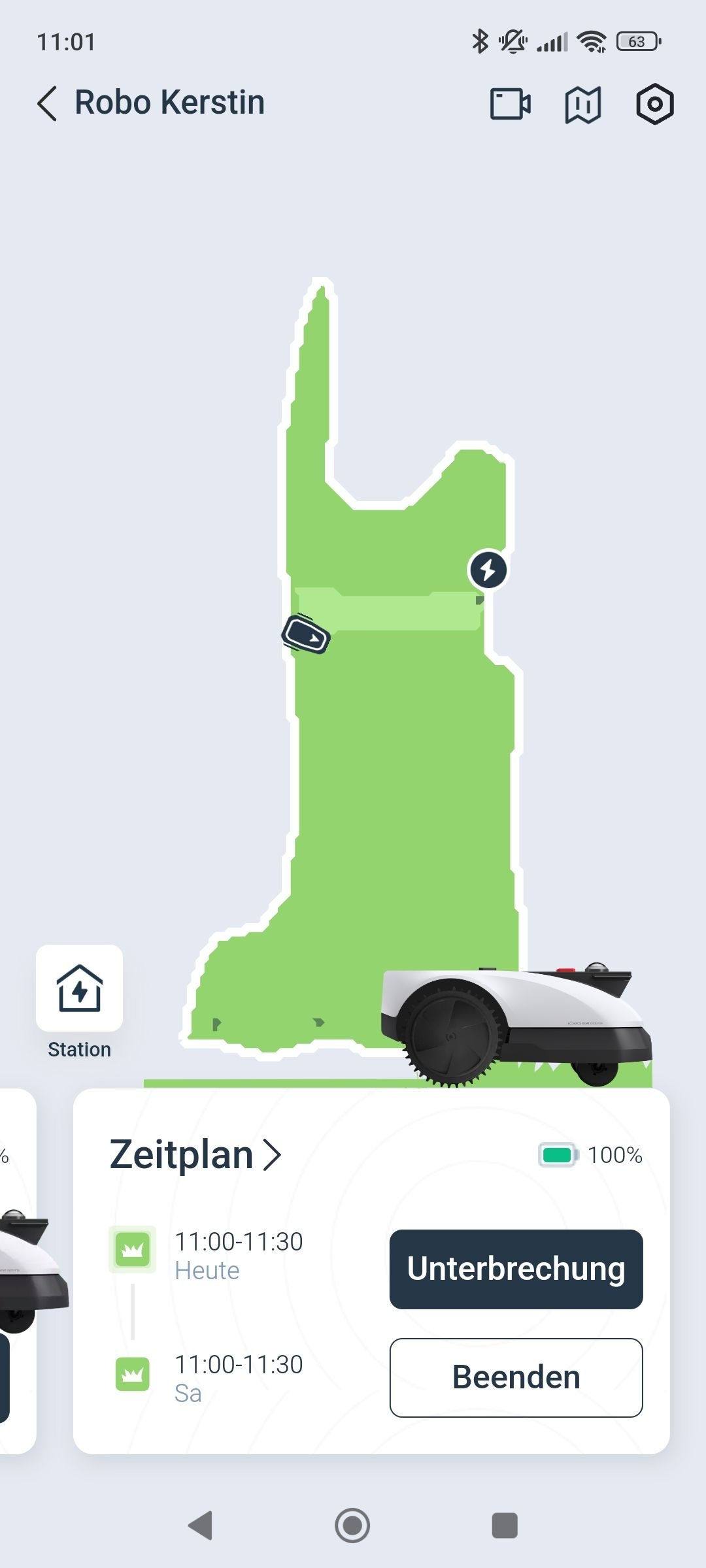Tap the Unterbrechung button to pause mowing
The image size is (706, 1568).
516,1269
